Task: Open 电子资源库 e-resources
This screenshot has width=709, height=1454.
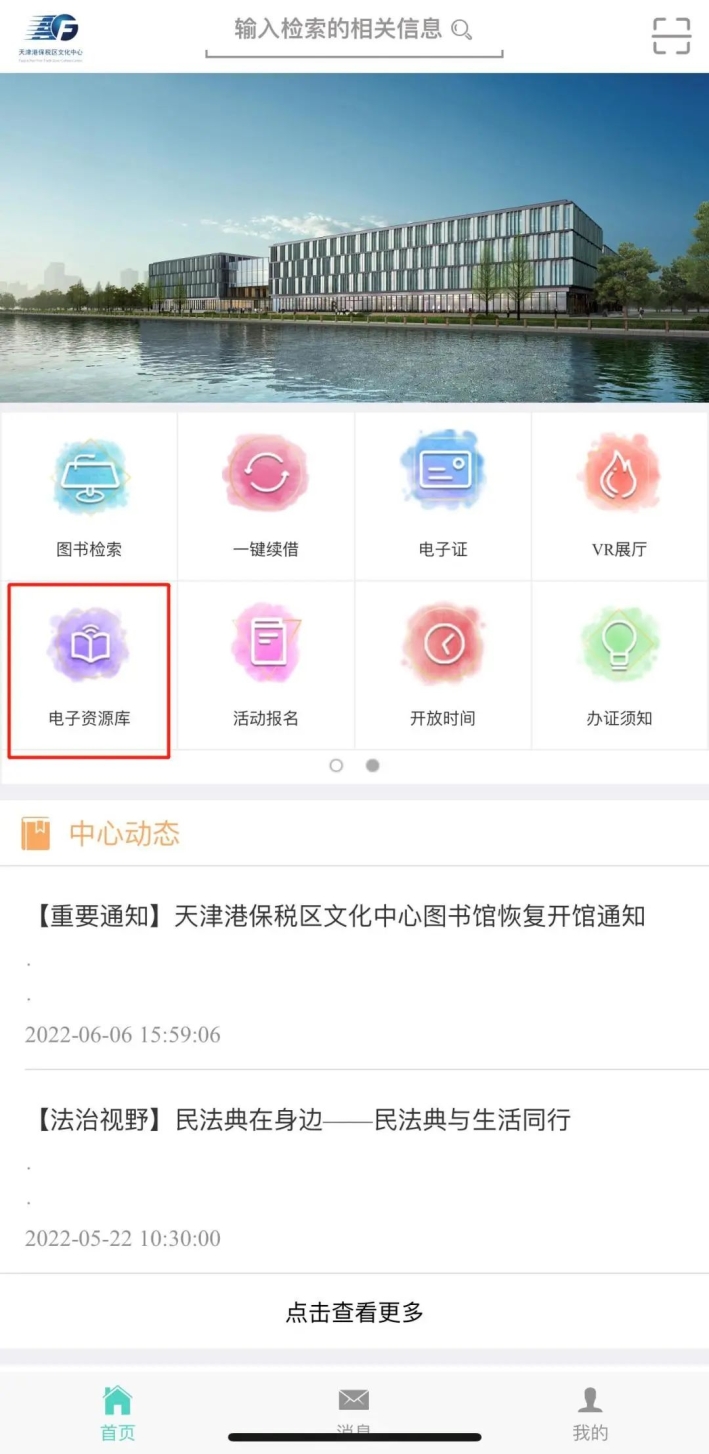Action: tap(89, 667)
